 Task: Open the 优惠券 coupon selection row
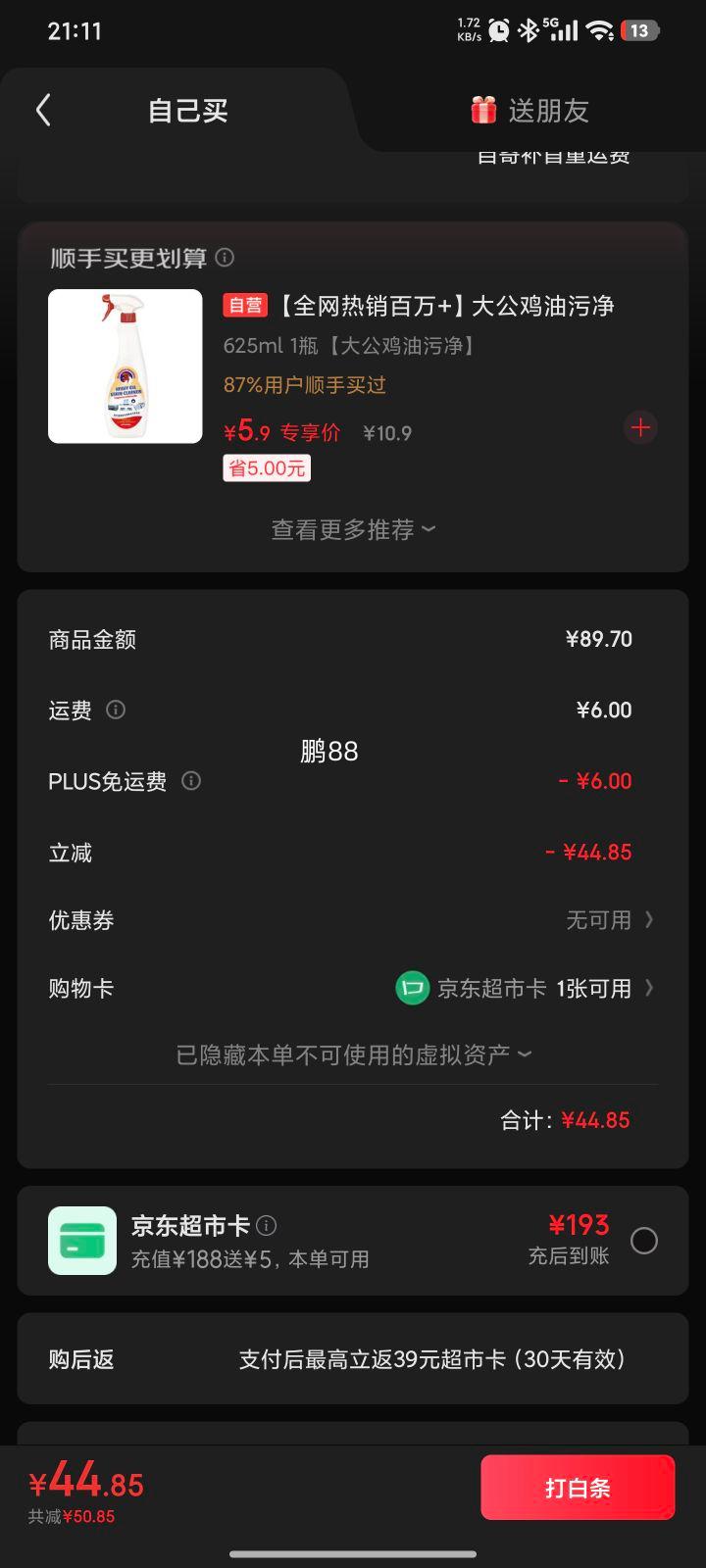(x=353, y=919)
